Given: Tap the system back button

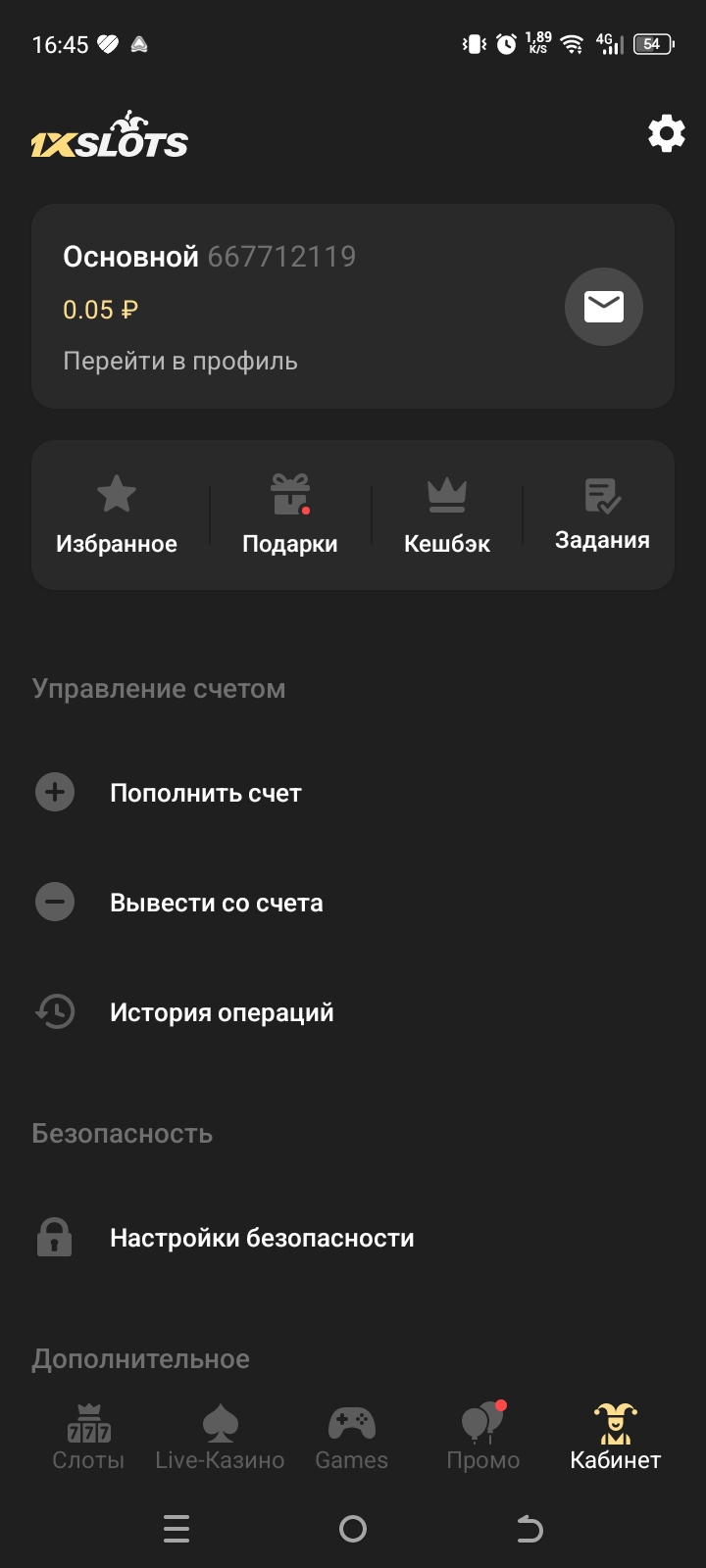Looking at the screenshot, I should pos(529,1529).
